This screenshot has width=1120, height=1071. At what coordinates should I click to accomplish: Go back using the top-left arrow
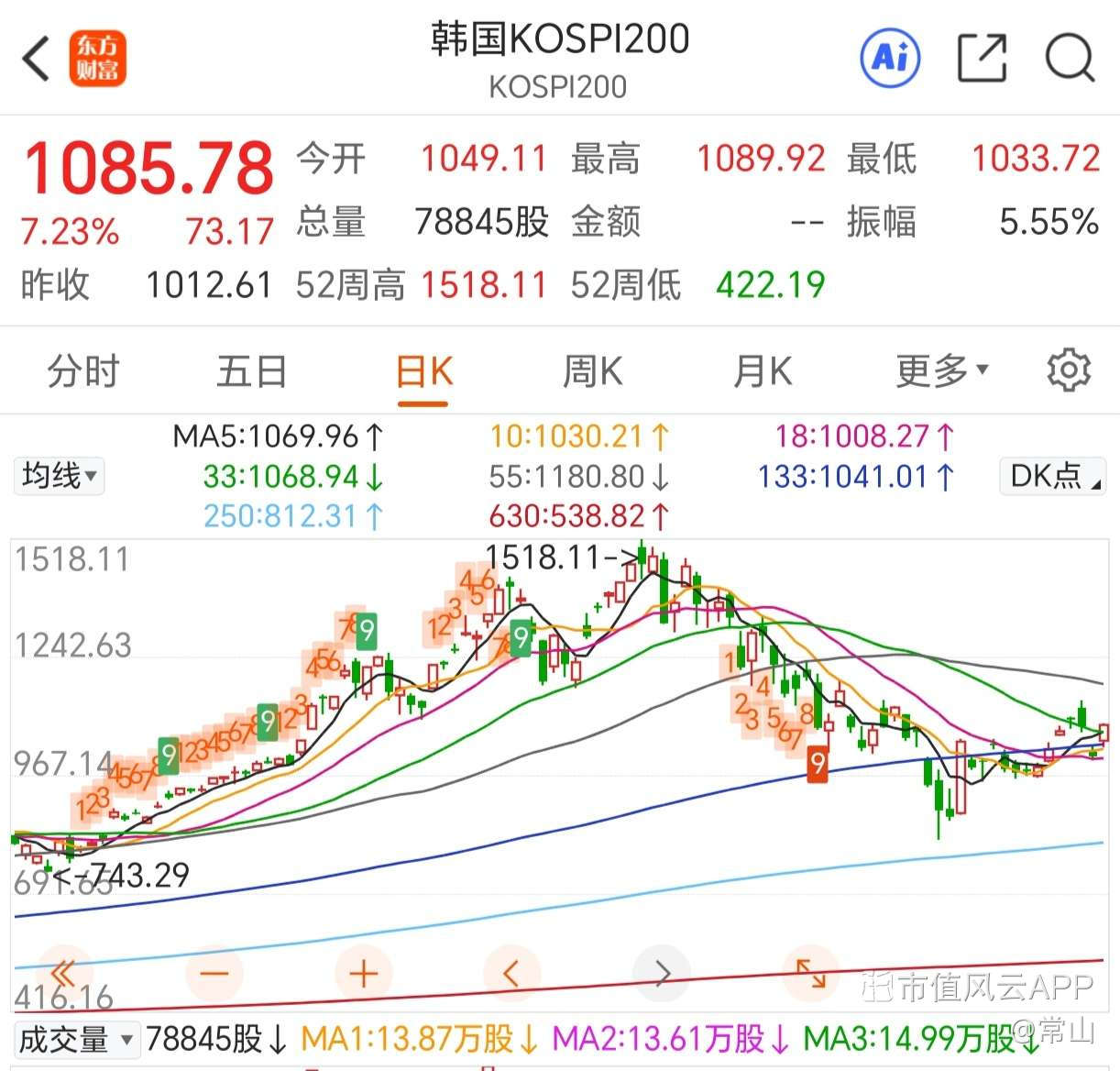(35, 60)
